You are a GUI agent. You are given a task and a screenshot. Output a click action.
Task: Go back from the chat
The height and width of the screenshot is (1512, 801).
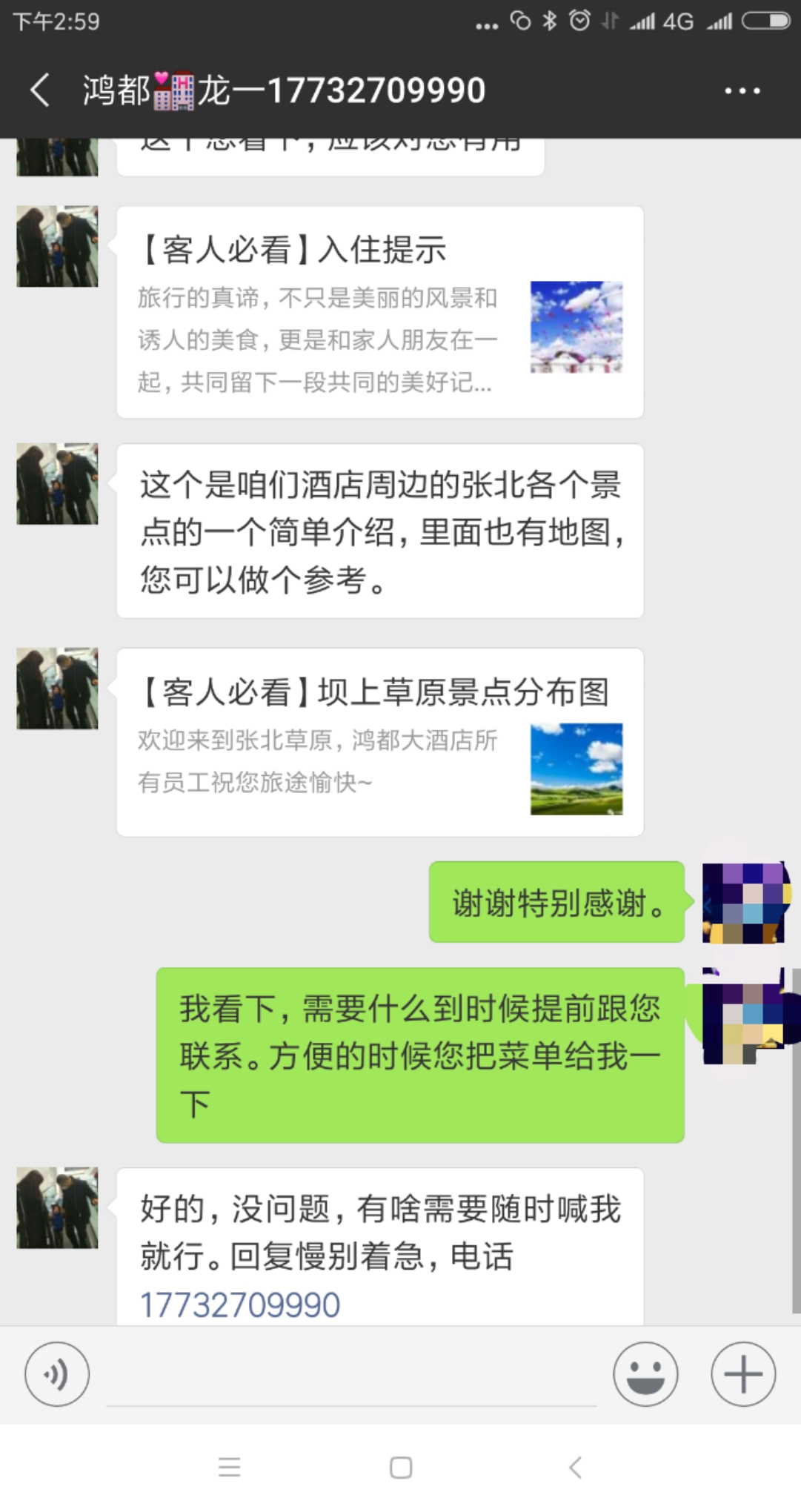coord(41,90)
